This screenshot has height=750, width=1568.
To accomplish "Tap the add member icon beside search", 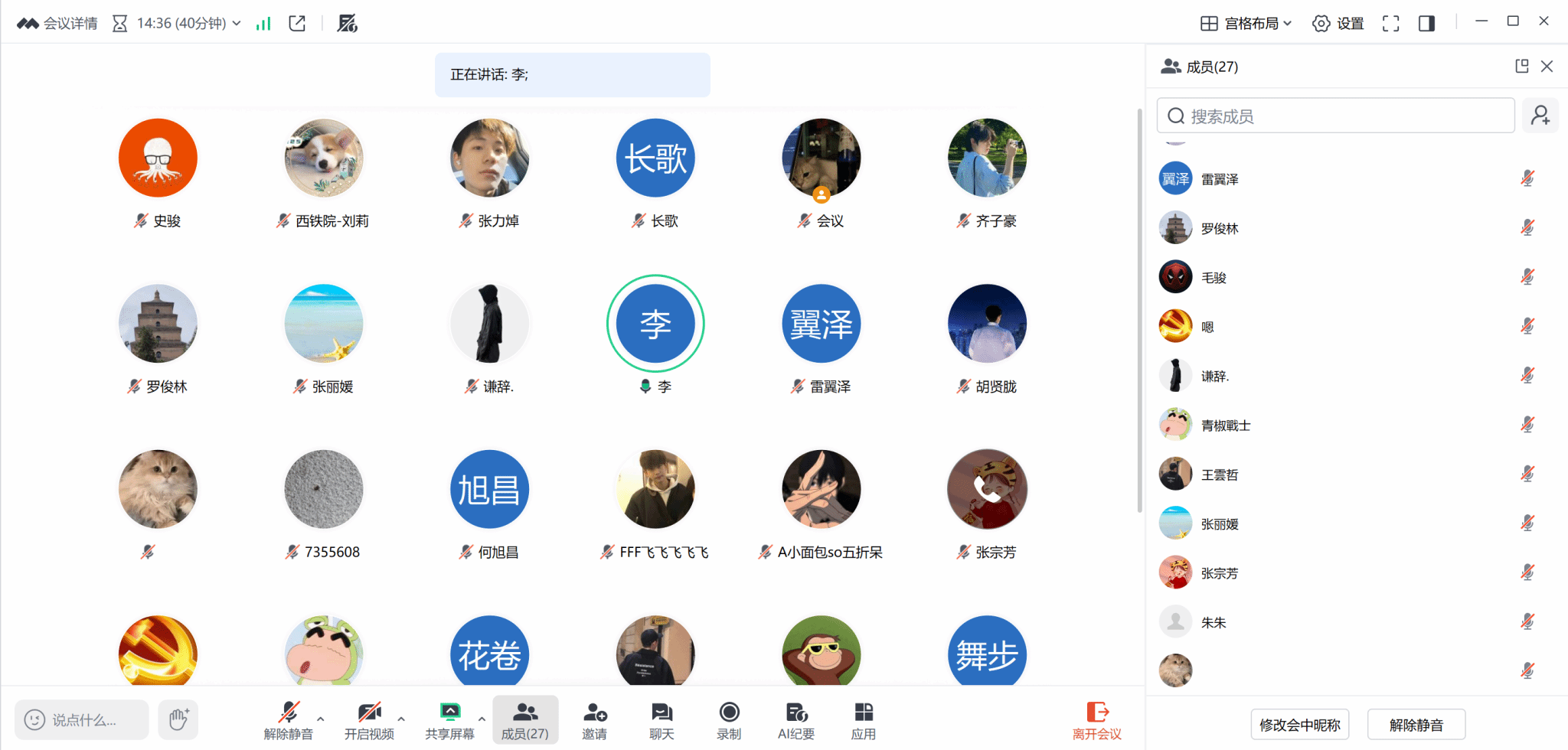I will pos(1540,116).
